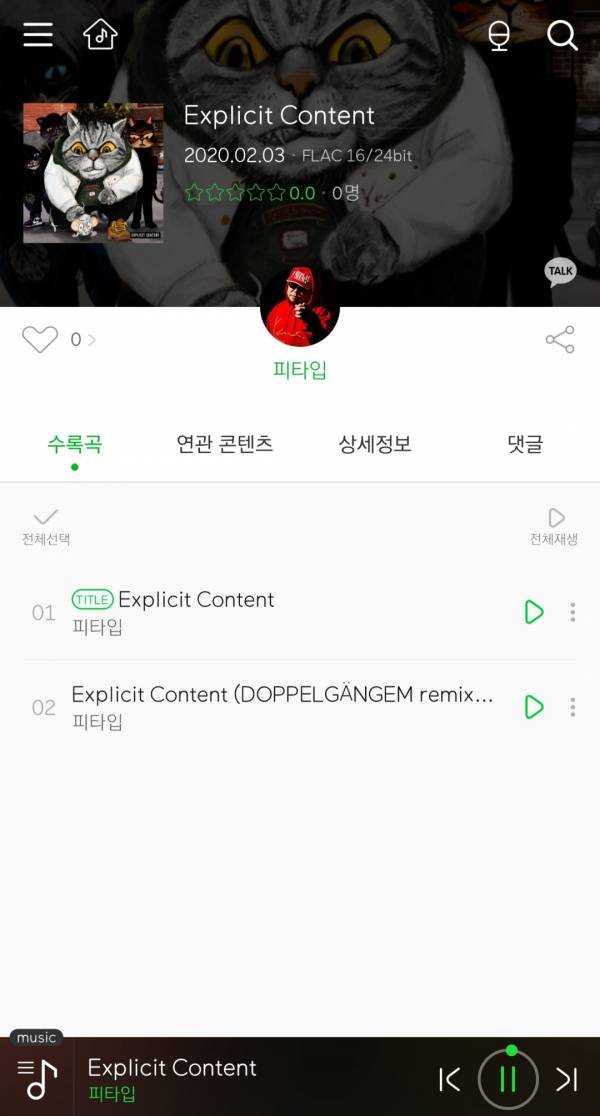Play track 01 Explicit Content
Viewport: 600px width, 1116px height.
pos(534,612)
